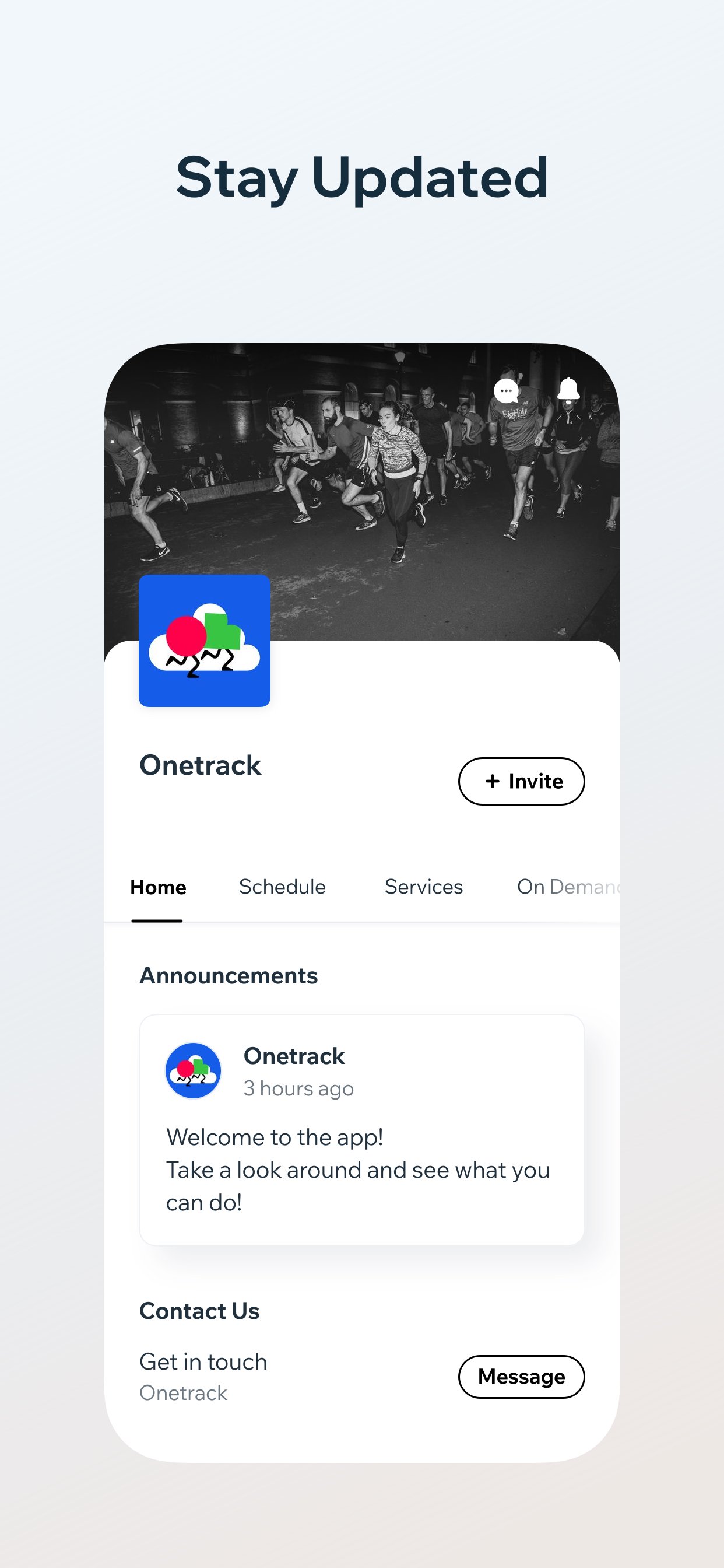This screenshot has width=724, height=1568.
Task: Return to the Home tab
Action: point(157,887)
